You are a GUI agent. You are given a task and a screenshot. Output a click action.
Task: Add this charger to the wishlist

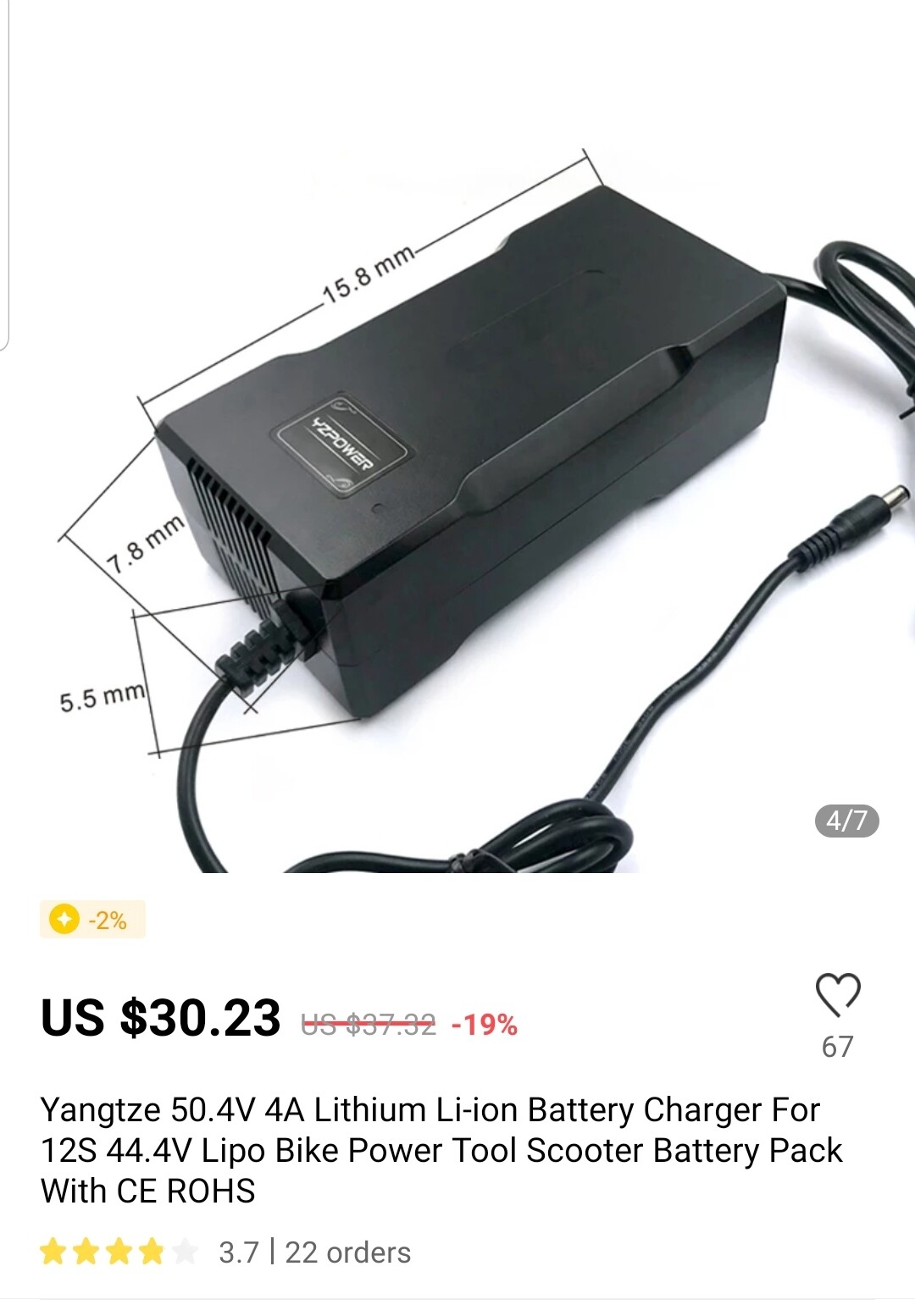pos(837,995)
